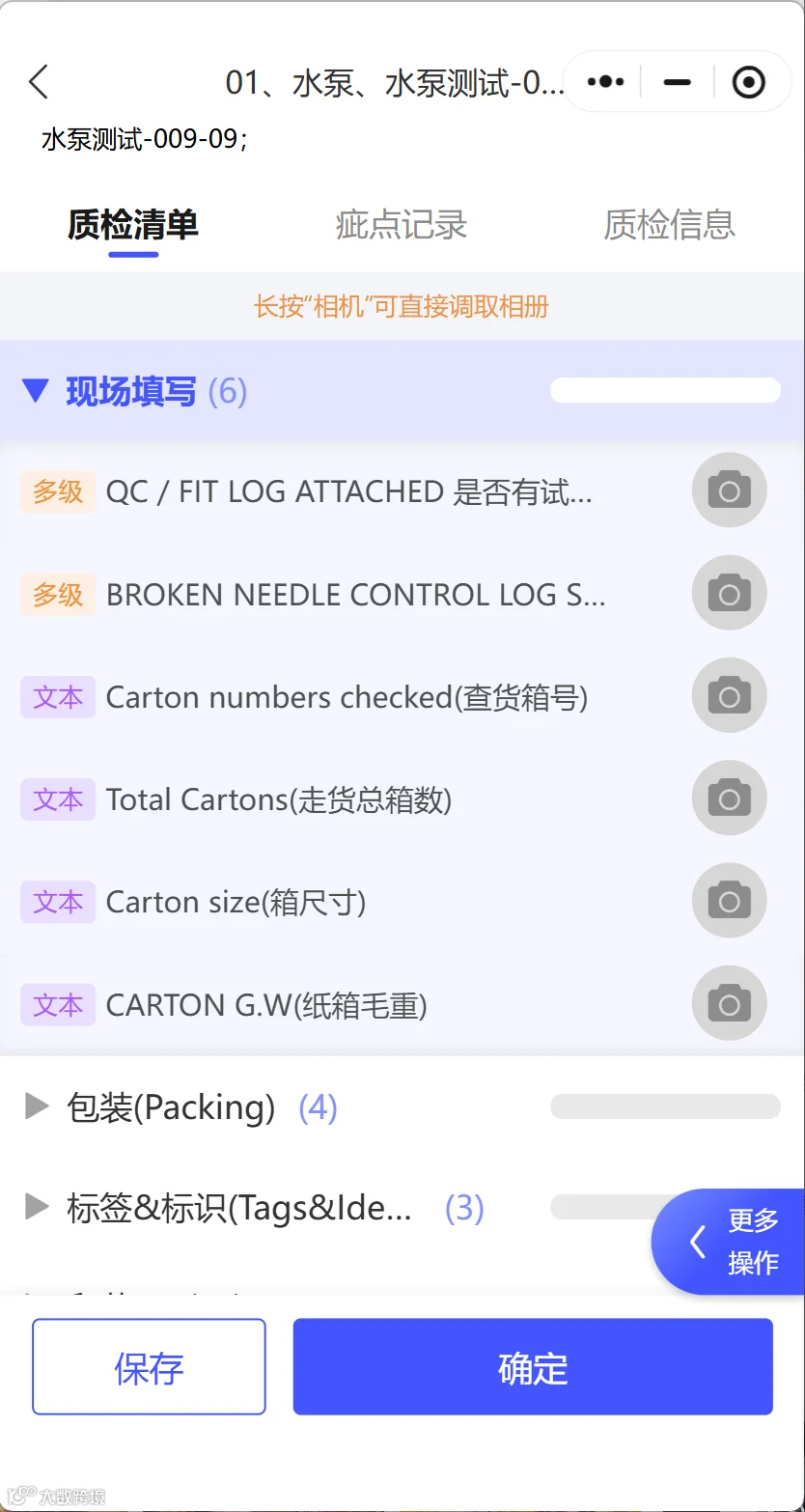805x1512 pixels.
Task: Open camera for Total Cartons row
Action: 730,798
